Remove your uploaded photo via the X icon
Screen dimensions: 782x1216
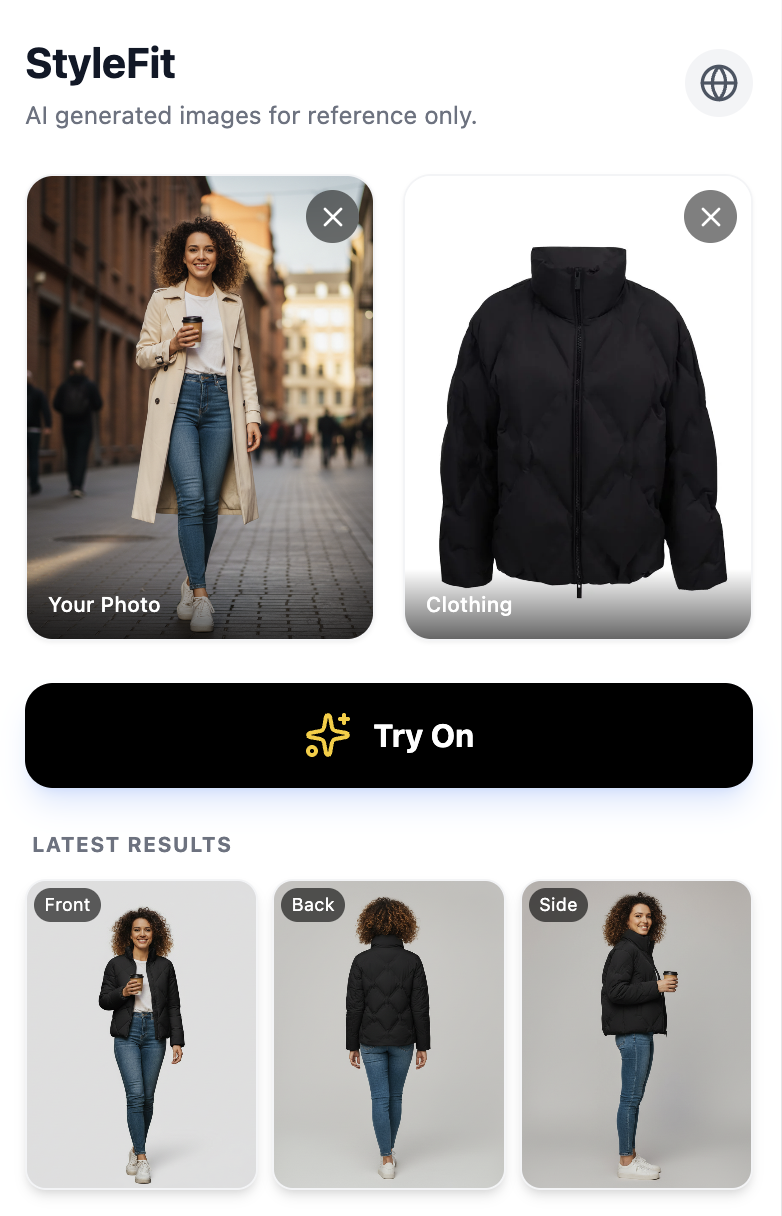(332, 216)
